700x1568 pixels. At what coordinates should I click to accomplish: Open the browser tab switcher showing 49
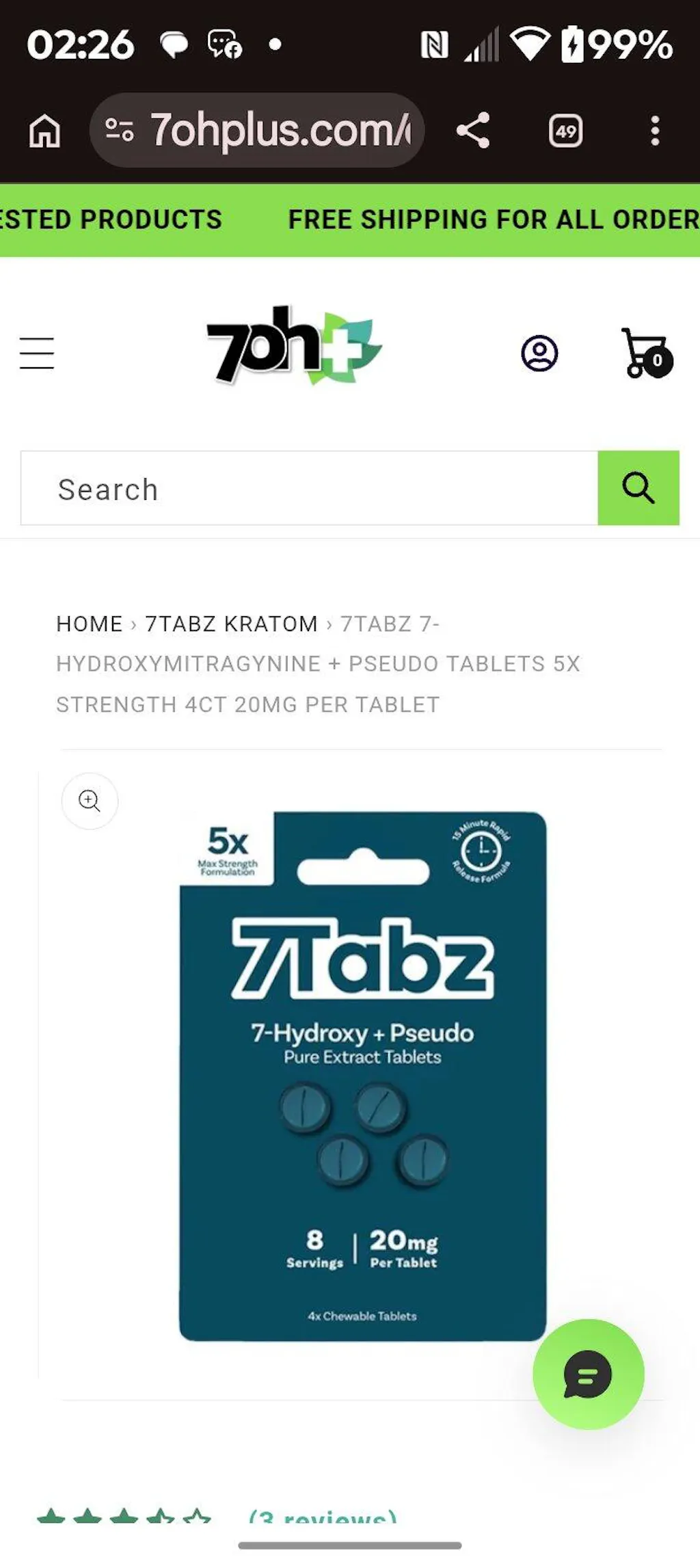(x=565, y=131)
